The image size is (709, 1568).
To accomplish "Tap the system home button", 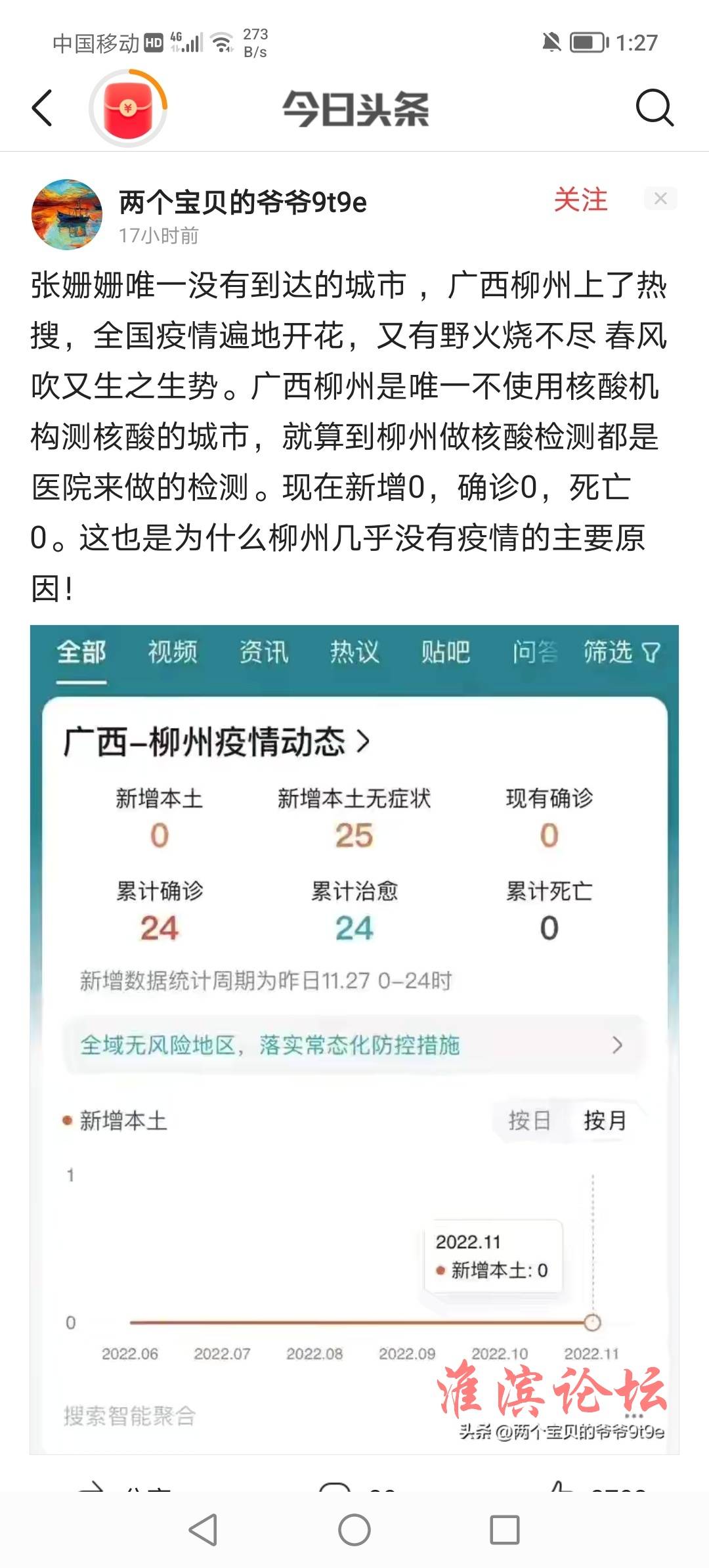I will tap(354, 1530).
